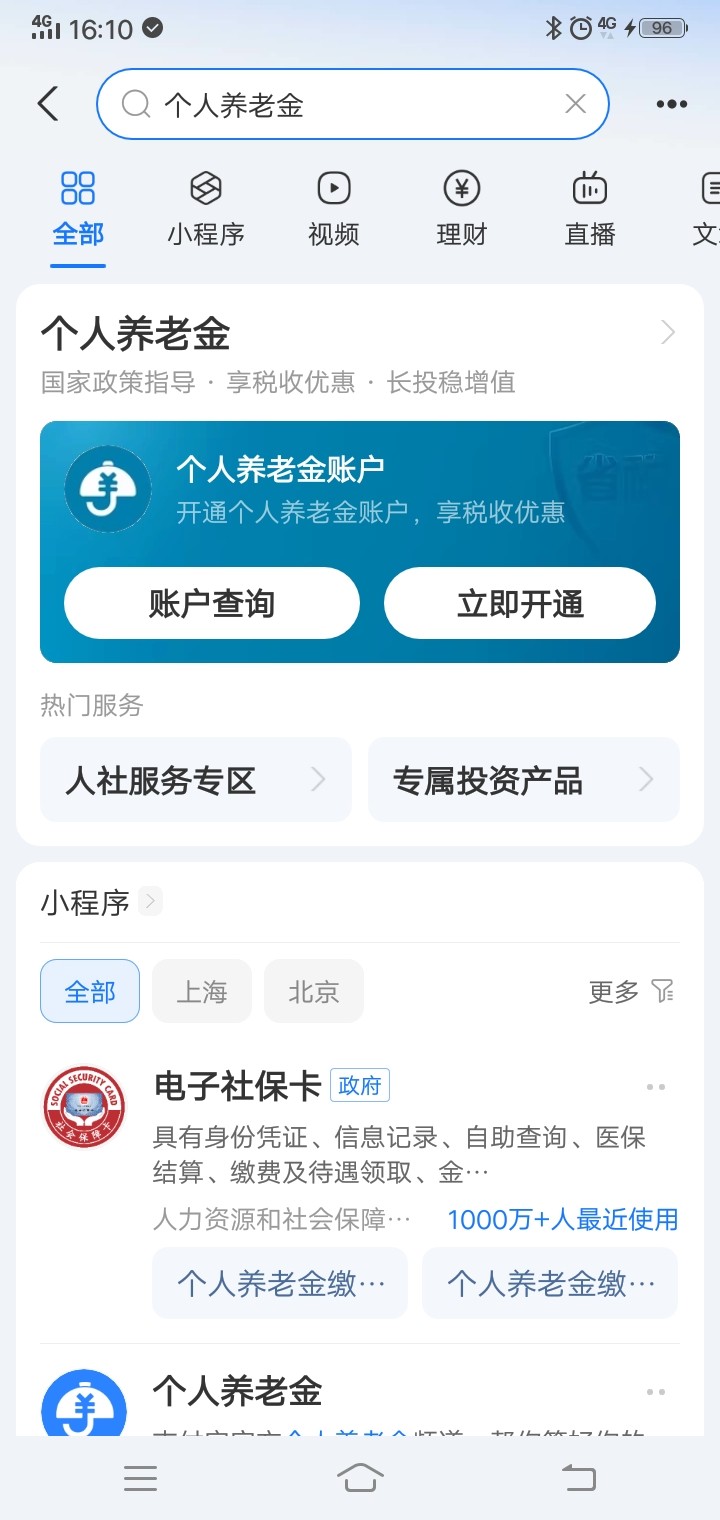The width and height of the screenshot is (720, 1520).
Task: Tap the 个人养老金 search field
Action: 353,104
